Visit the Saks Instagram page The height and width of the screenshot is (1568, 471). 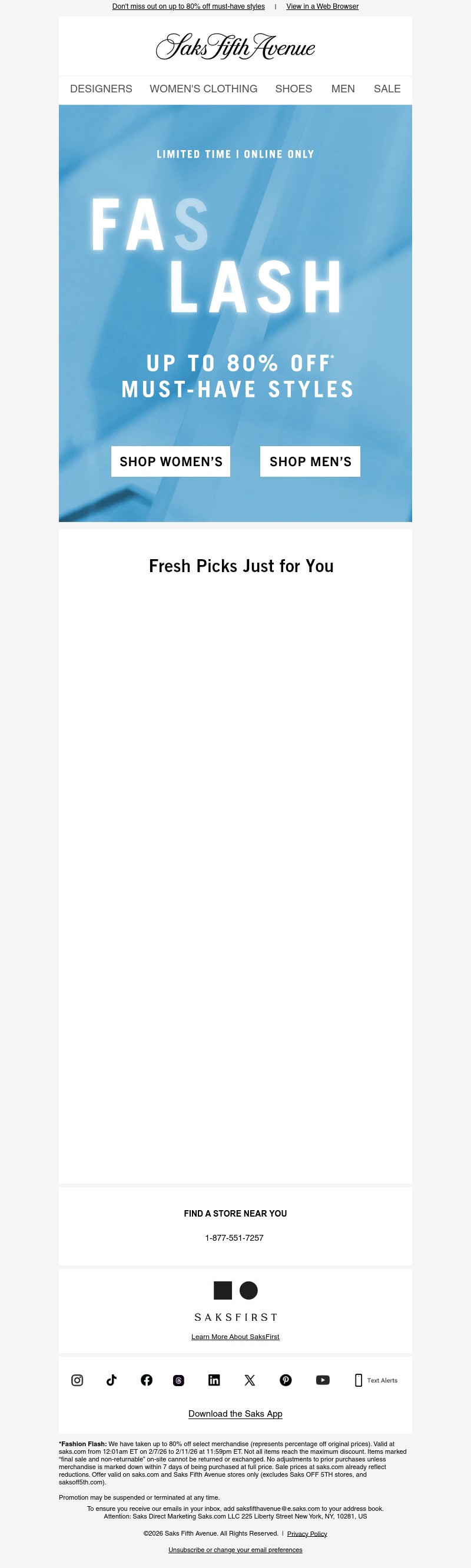click(x=77, y=1380)
